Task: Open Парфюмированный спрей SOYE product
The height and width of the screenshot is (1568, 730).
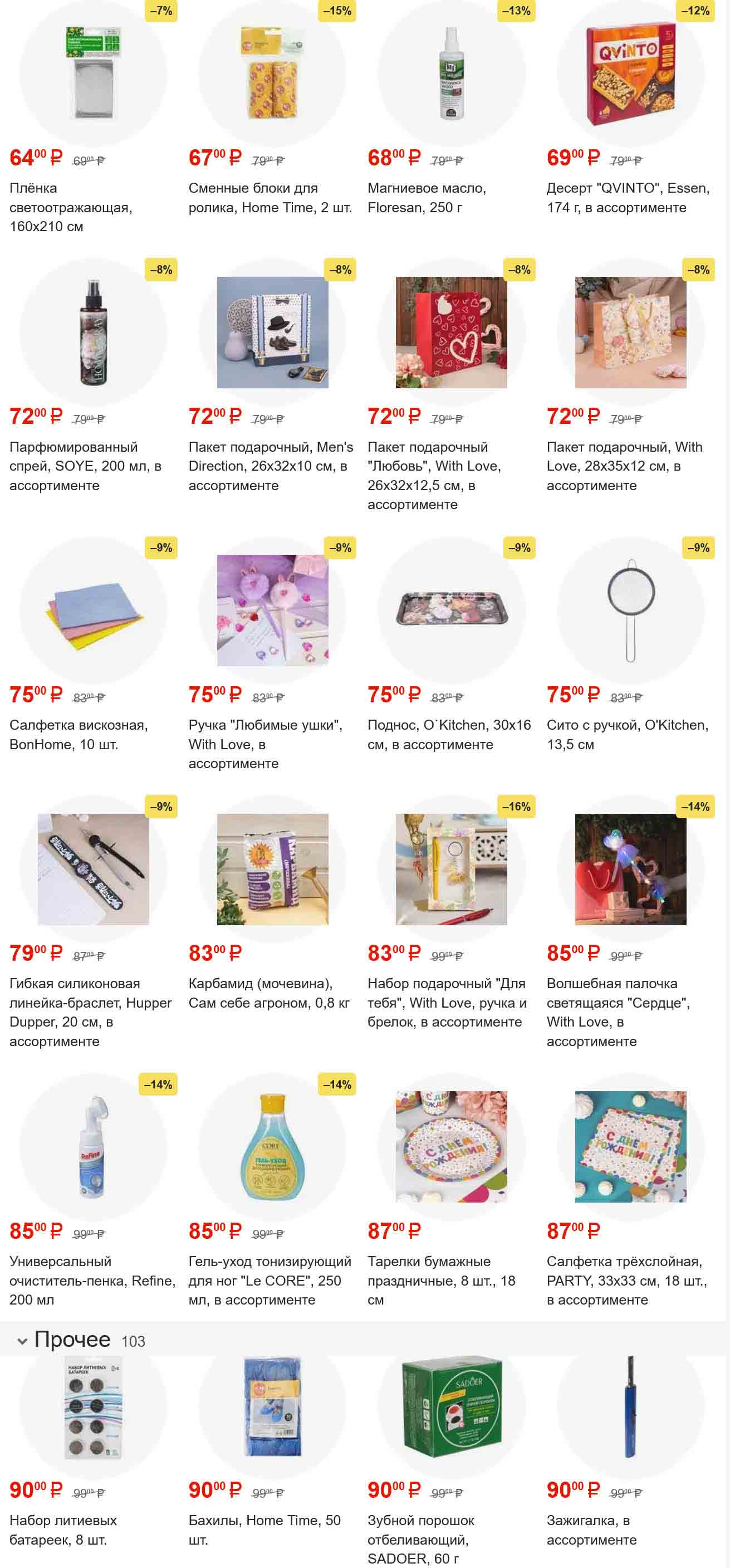Action: [92, 333]
